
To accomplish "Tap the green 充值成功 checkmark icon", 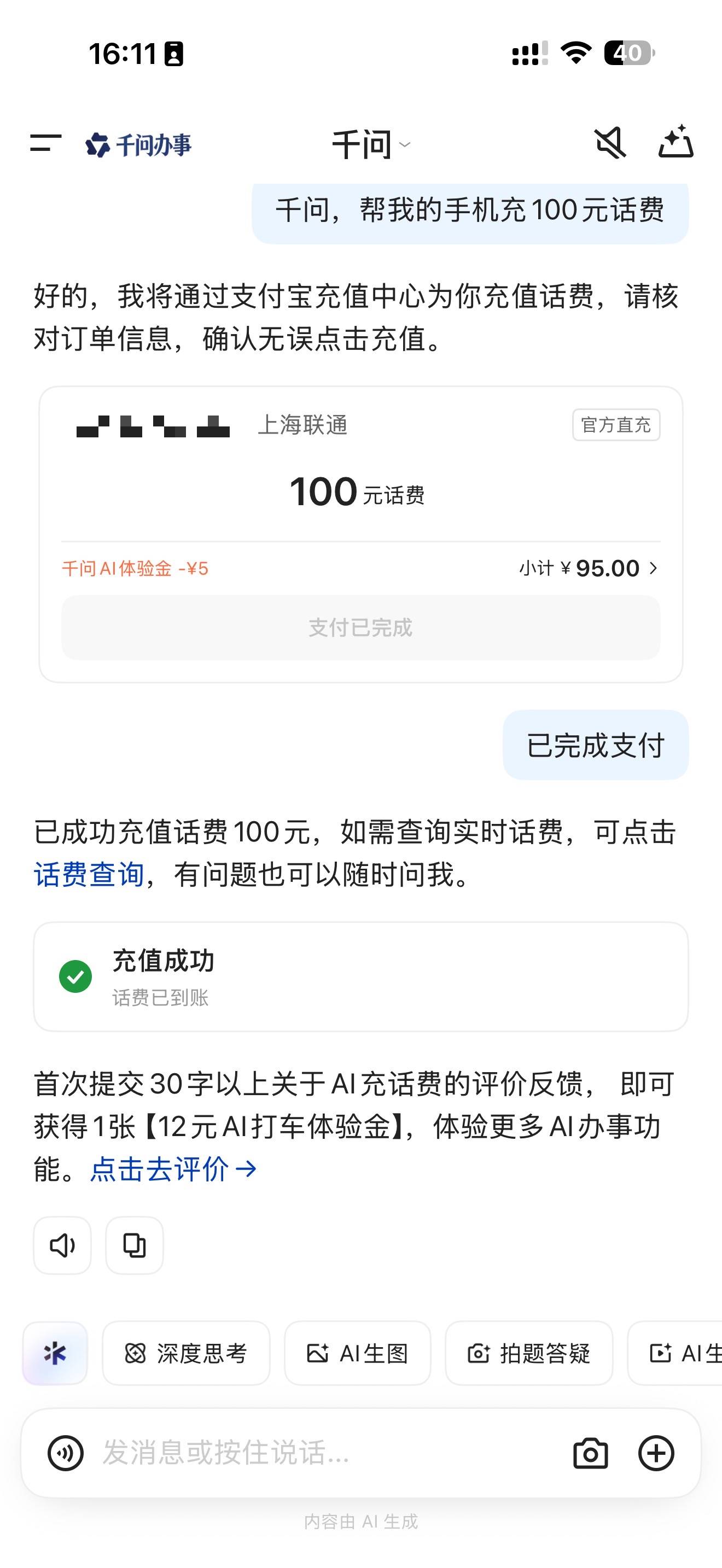I will [x=75, y=978].
